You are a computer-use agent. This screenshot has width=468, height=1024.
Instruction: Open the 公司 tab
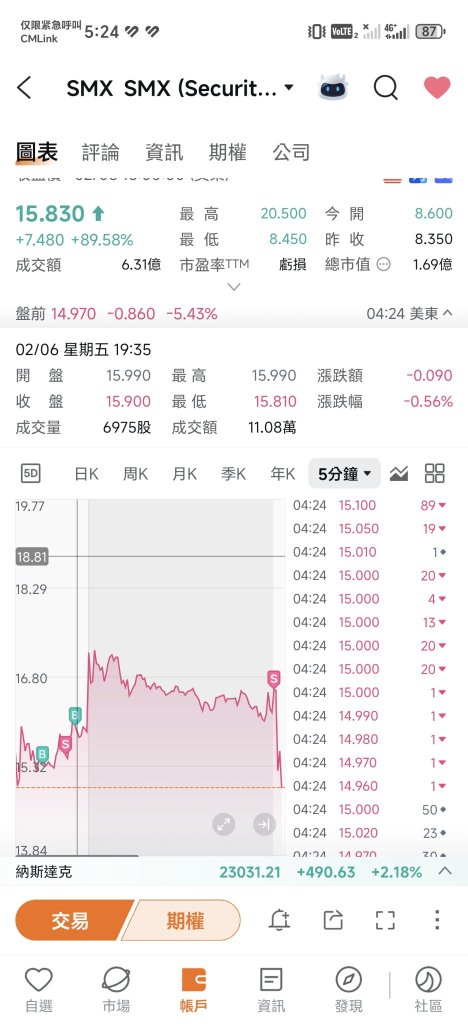291,153
